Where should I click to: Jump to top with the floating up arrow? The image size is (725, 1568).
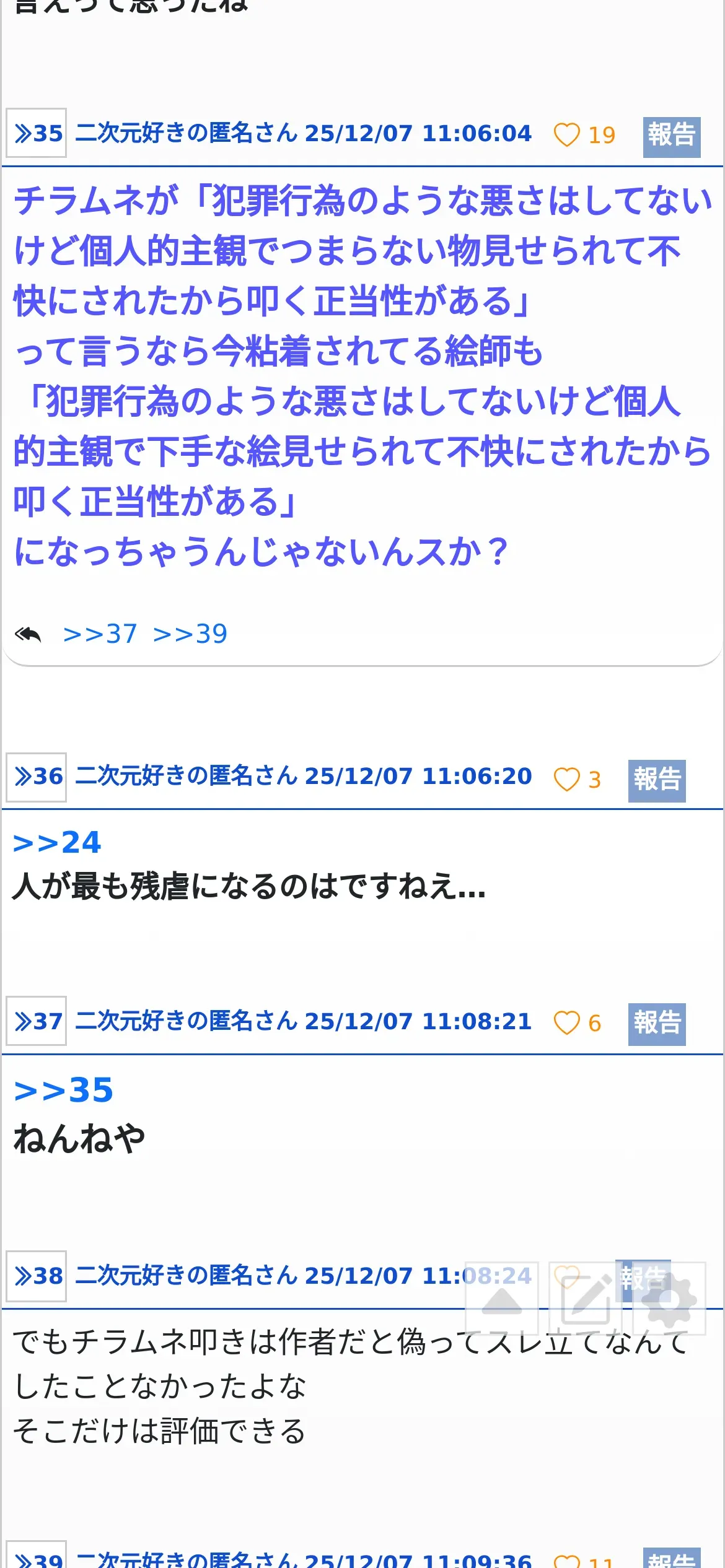[502, 1298]
